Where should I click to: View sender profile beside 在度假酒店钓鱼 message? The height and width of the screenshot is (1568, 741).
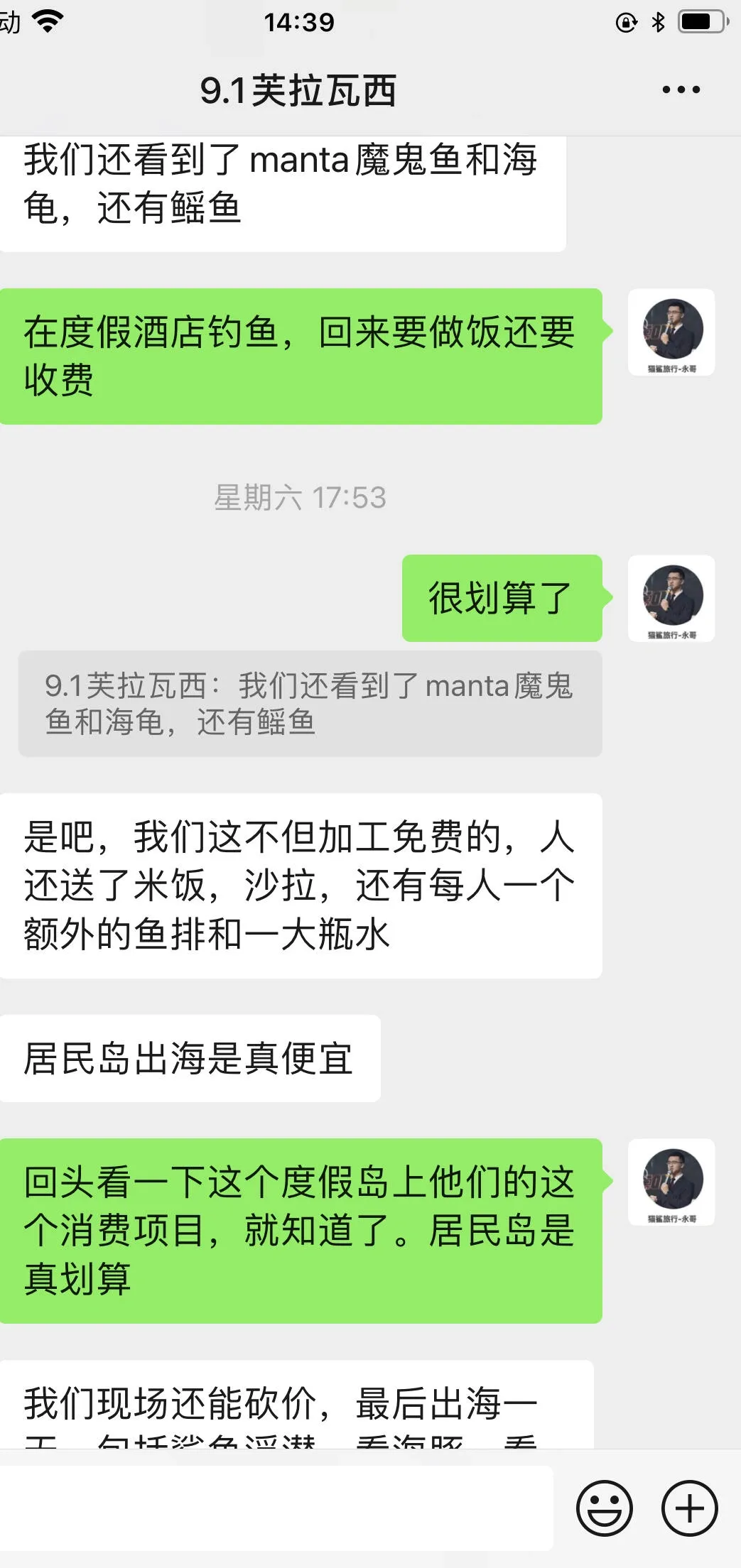click(x=671, y=332)
